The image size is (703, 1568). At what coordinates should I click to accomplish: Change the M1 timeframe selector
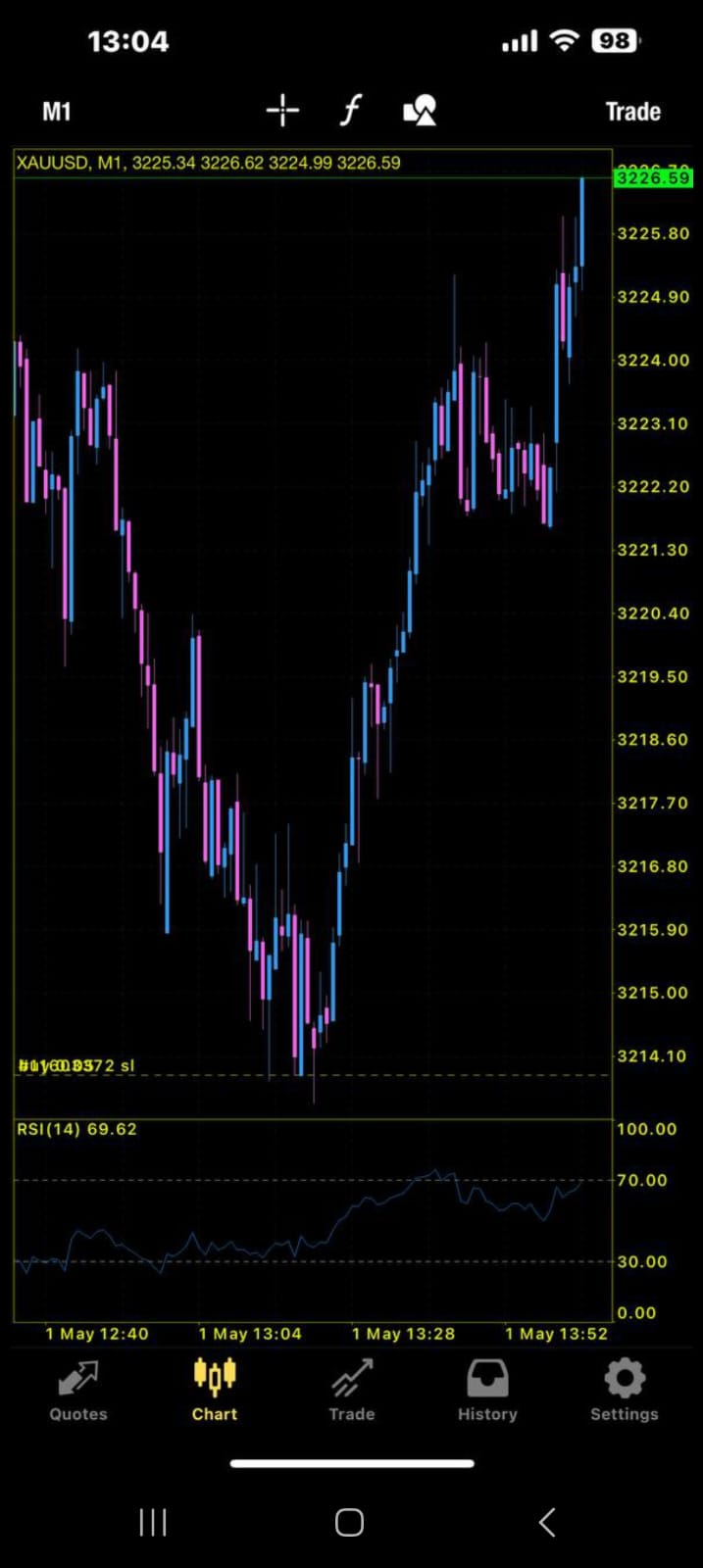point(57,112)
